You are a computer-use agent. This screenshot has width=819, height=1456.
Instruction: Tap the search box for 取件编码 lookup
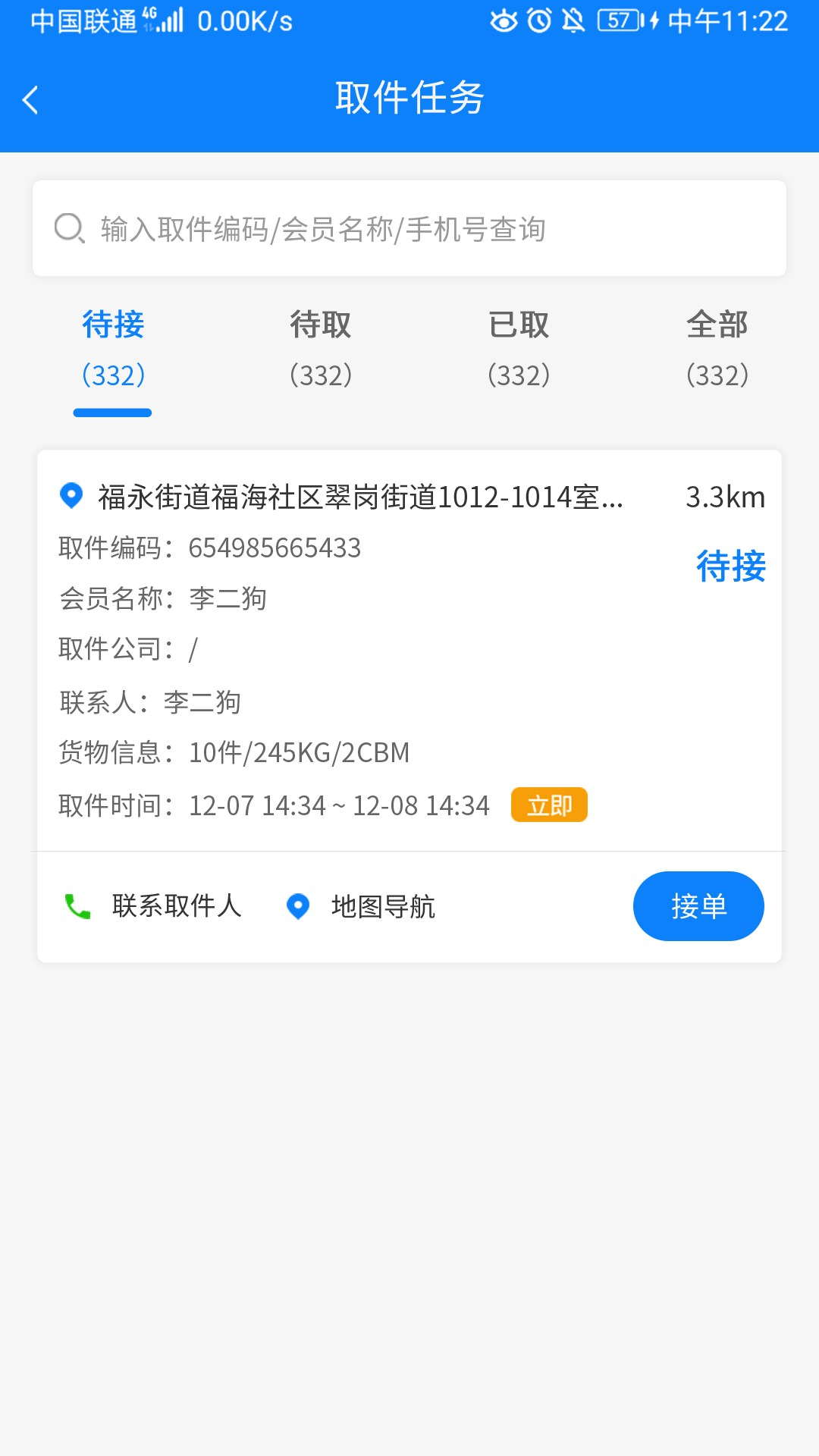pos(409,228)
